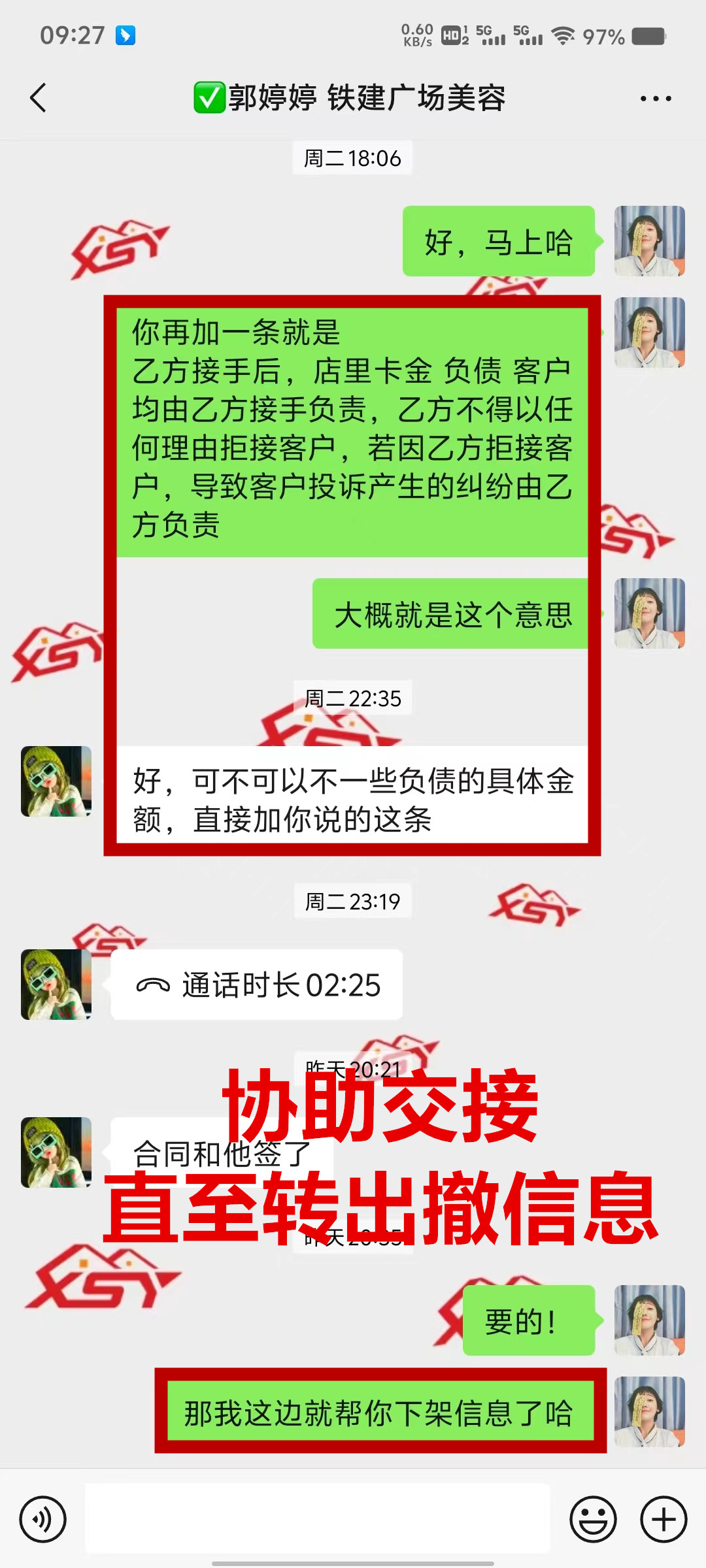Image resolution: width=706 pixels, height=1568 pixels.
Task: Switch to voice message input
Action: 43,1519
